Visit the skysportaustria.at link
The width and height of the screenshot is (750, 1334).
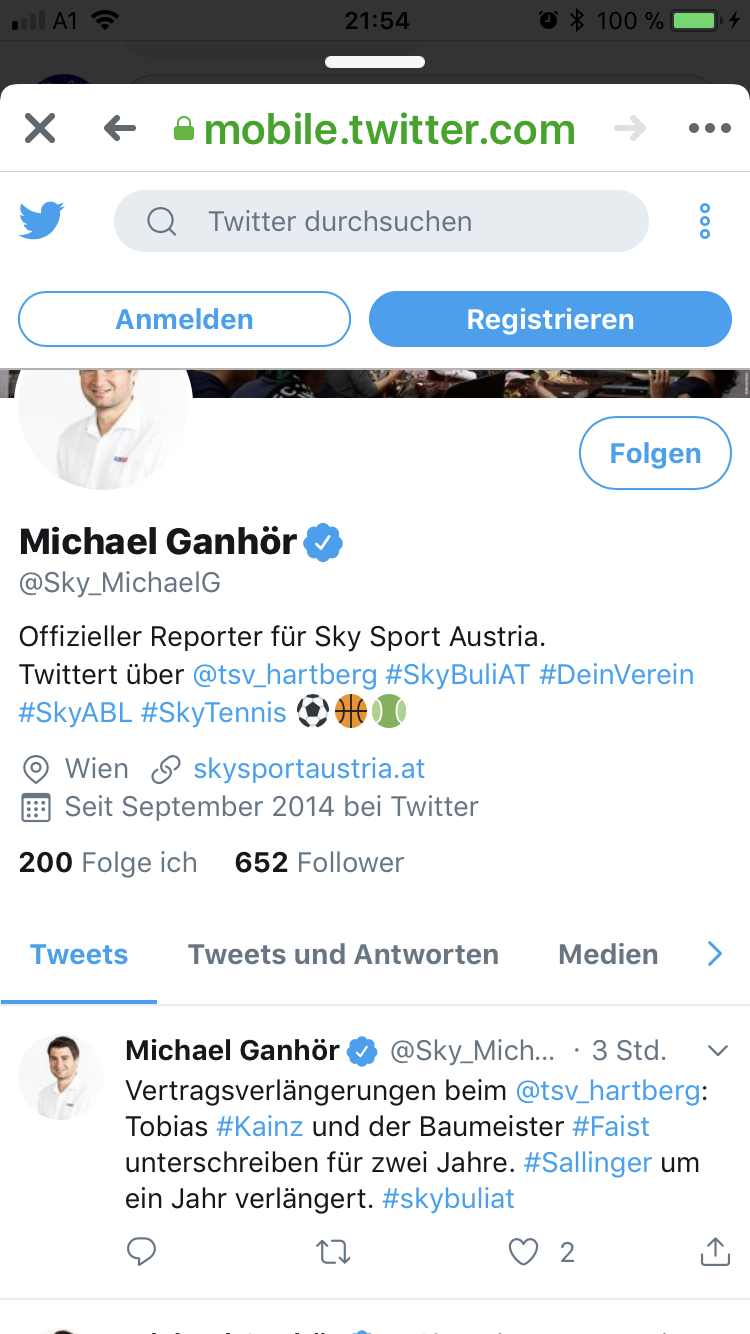coord(309,769)
